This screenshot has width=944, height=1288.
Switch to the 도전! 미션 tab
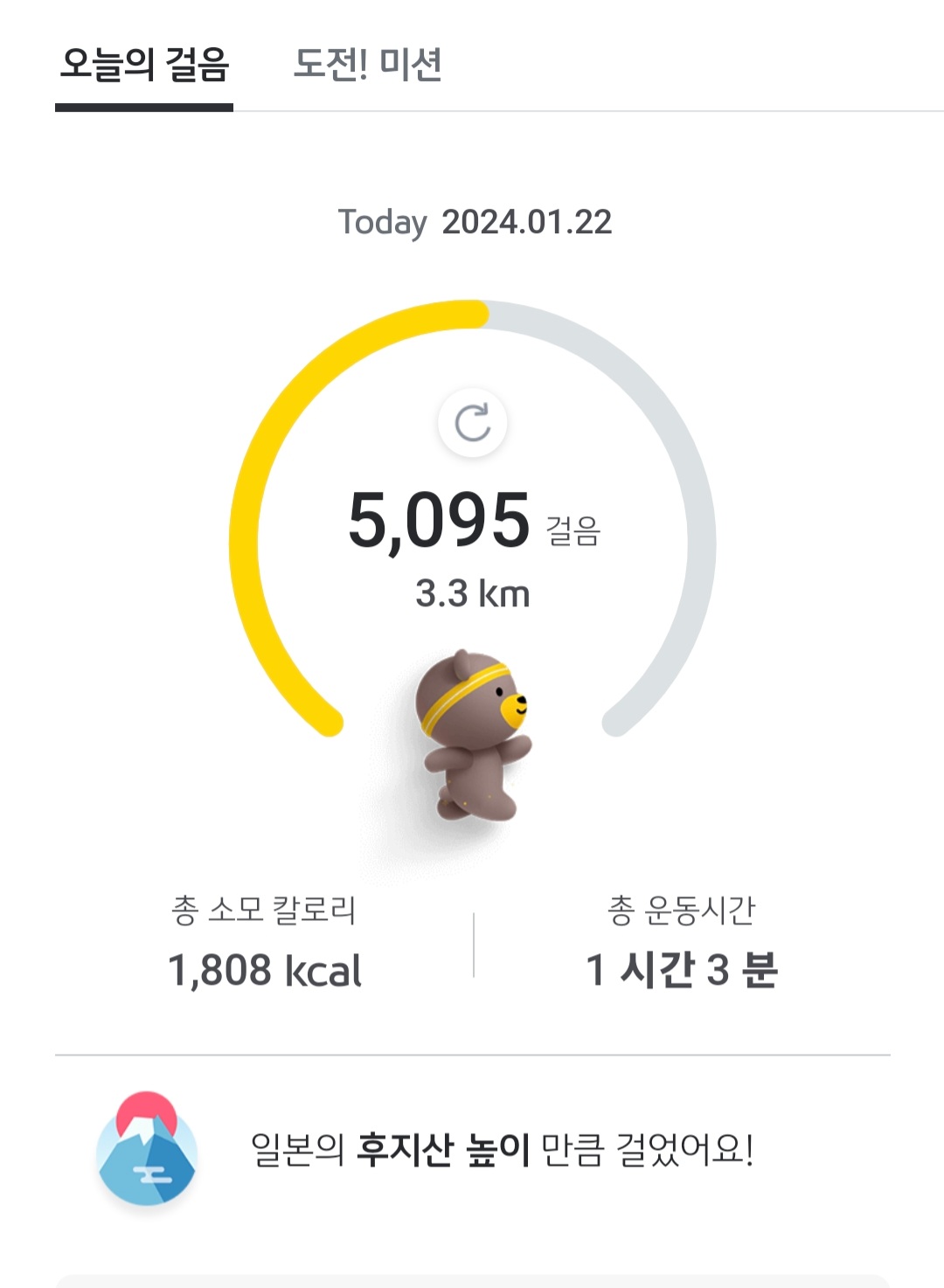pos(368,64)
